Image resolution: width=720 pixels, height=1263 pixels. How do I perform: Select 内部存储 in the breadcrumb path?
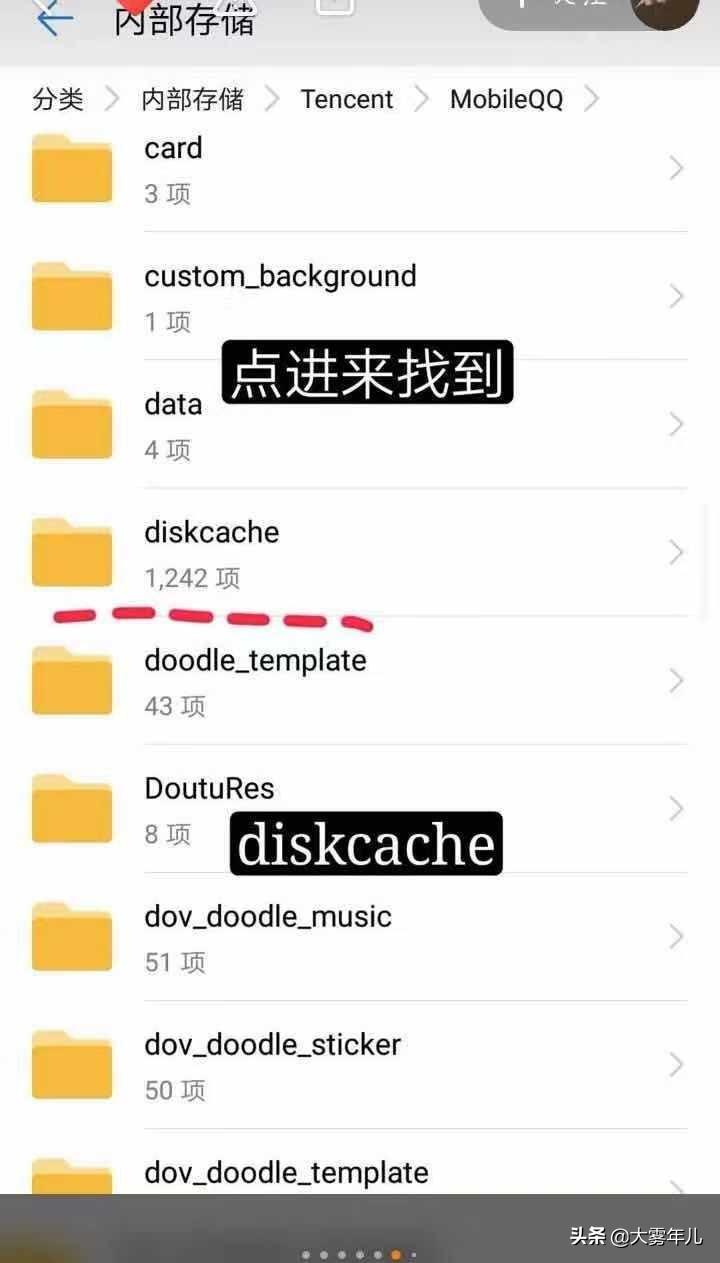coord(192,99)
